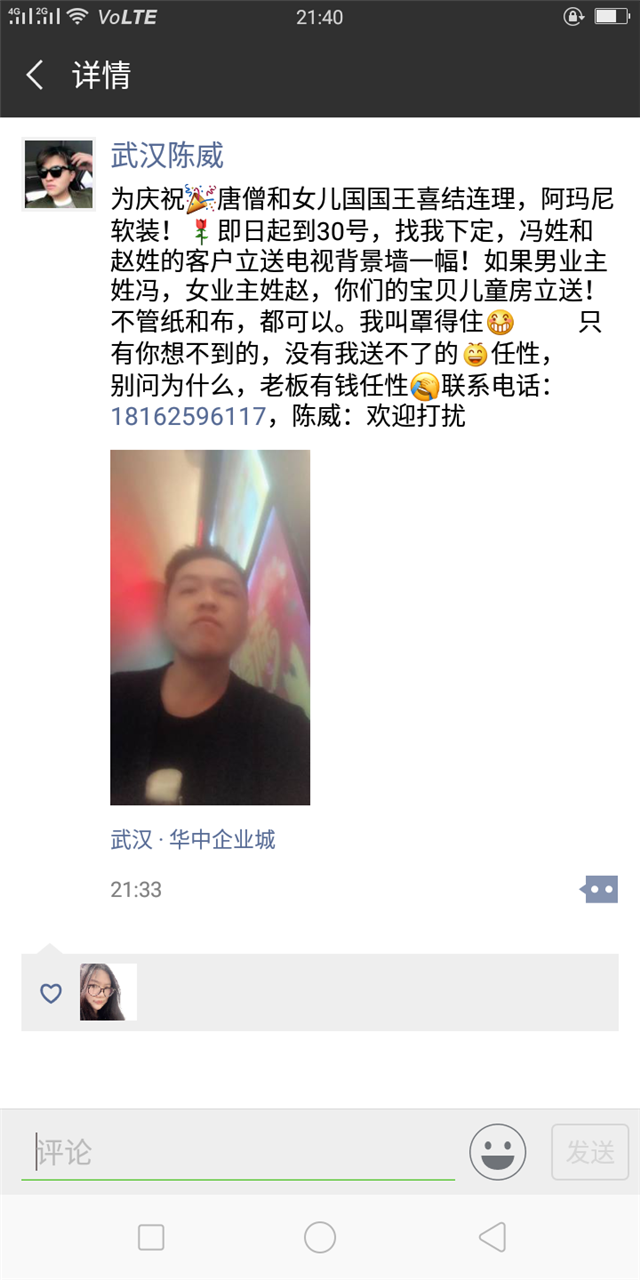The width and height of the screenshot is (640, 1280).
Task: Focus the 评论 comment input field
Action: pyautogui.click(x=238, y=1152)
